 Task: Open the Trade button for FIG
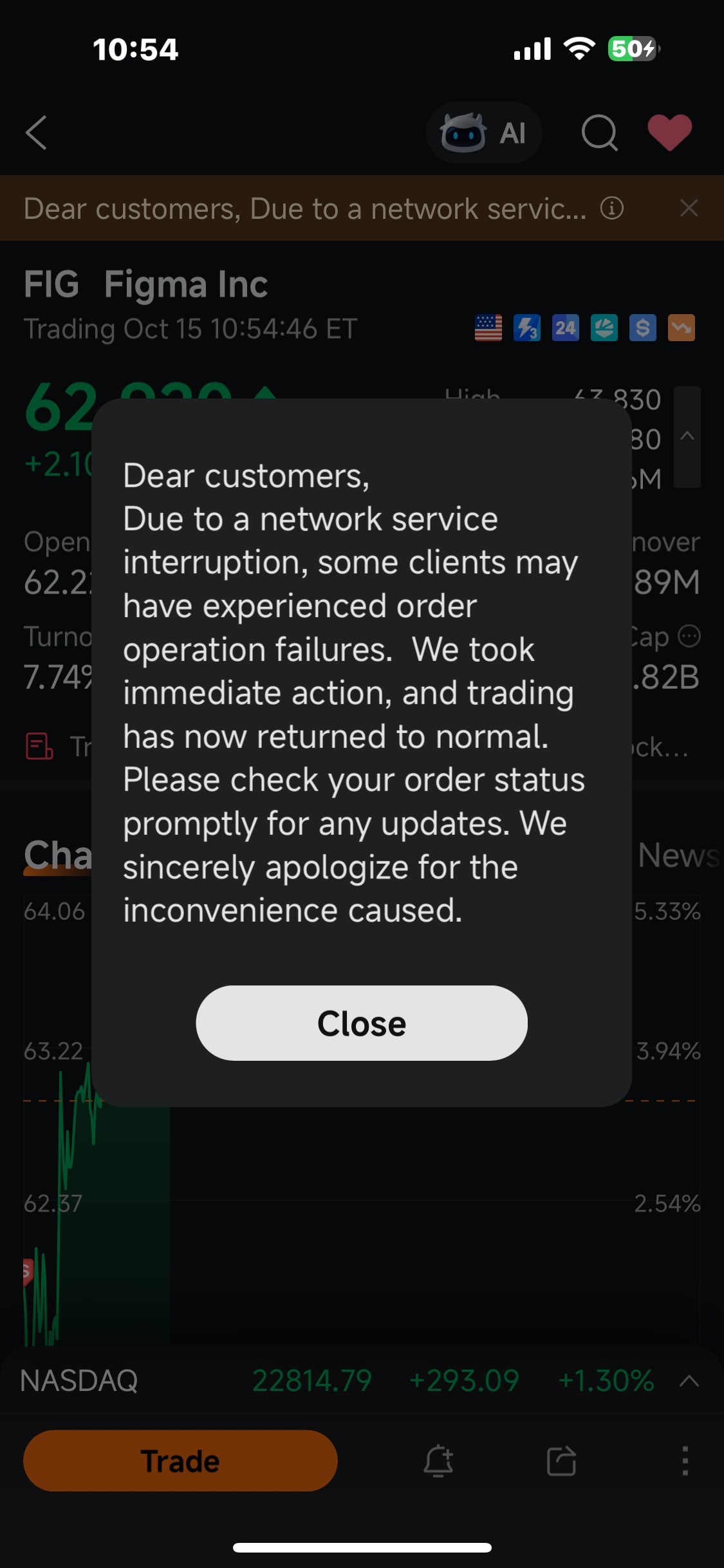click(180, 1461)
